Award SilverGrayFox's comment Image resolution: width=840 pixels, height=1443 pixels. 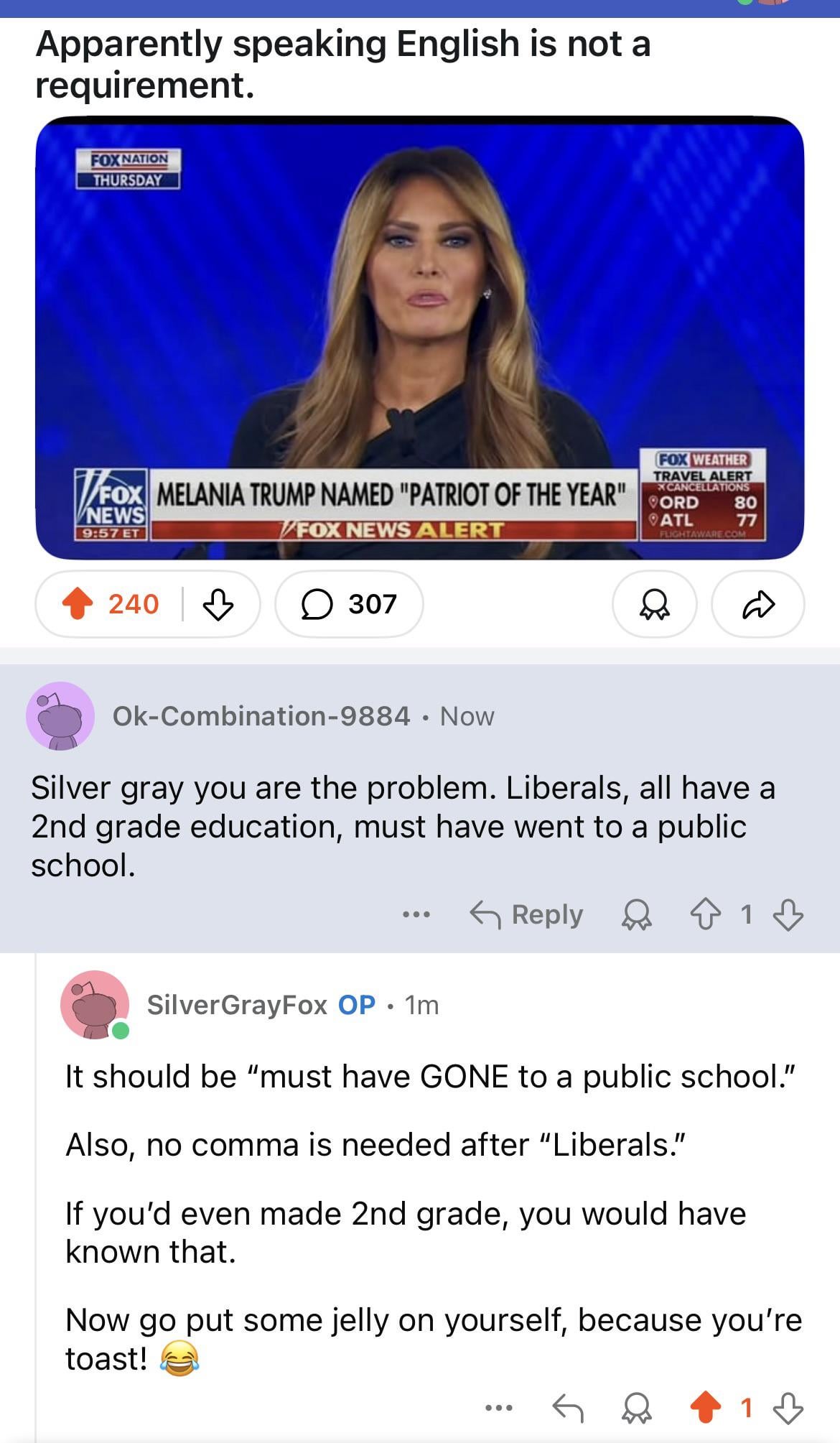636,1408
